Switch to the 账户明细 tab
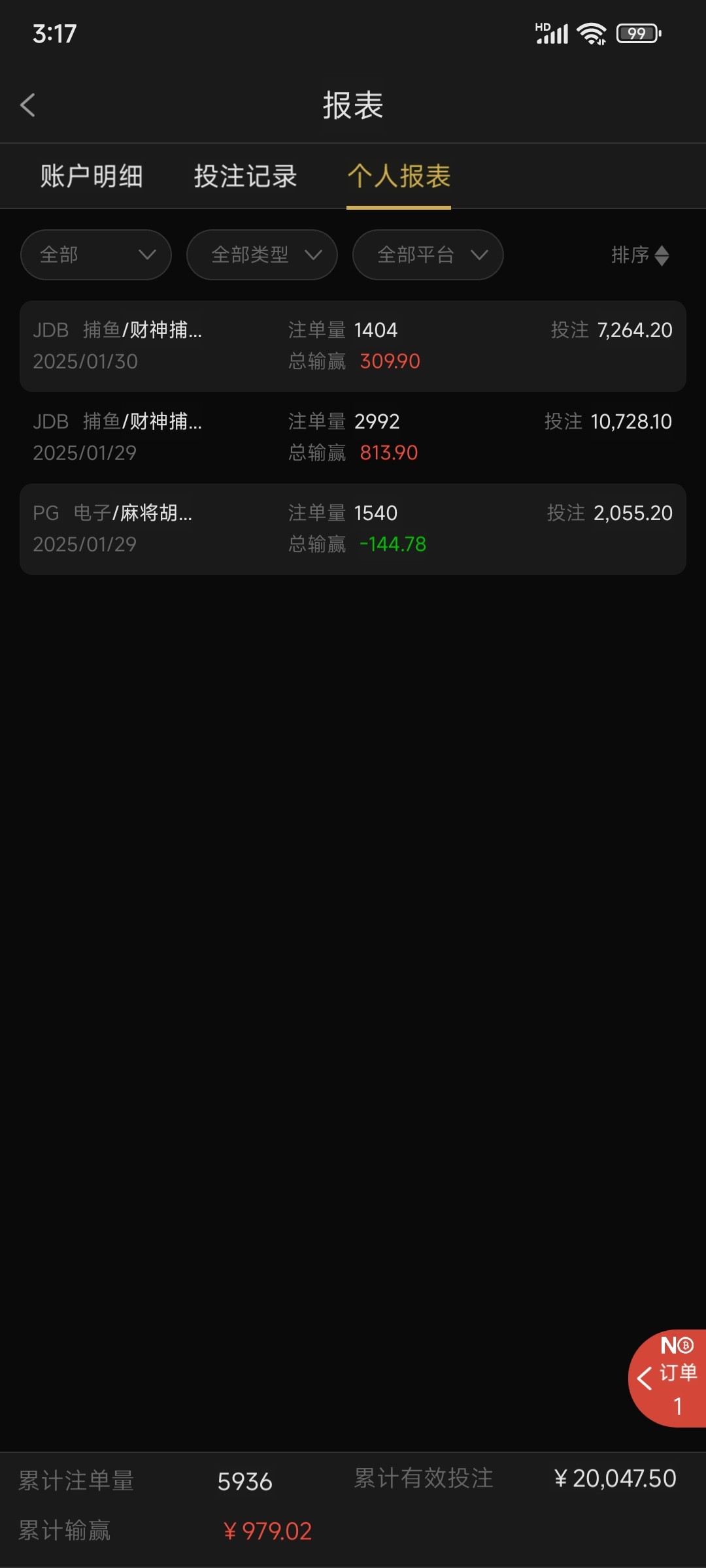706x1568 pixels. tap(92, 176)
